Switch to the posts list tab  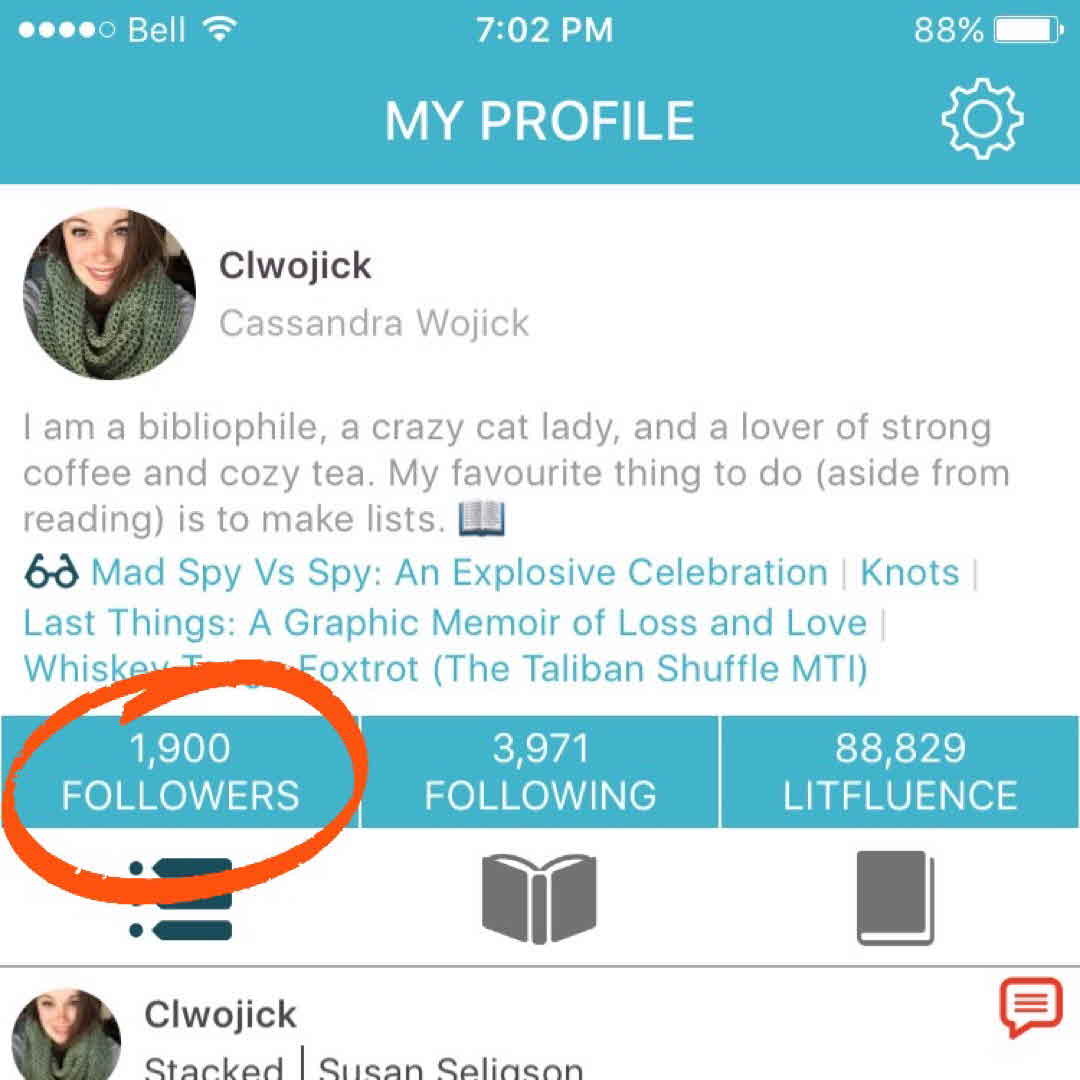pyautogui.click(x=182, y=898)
